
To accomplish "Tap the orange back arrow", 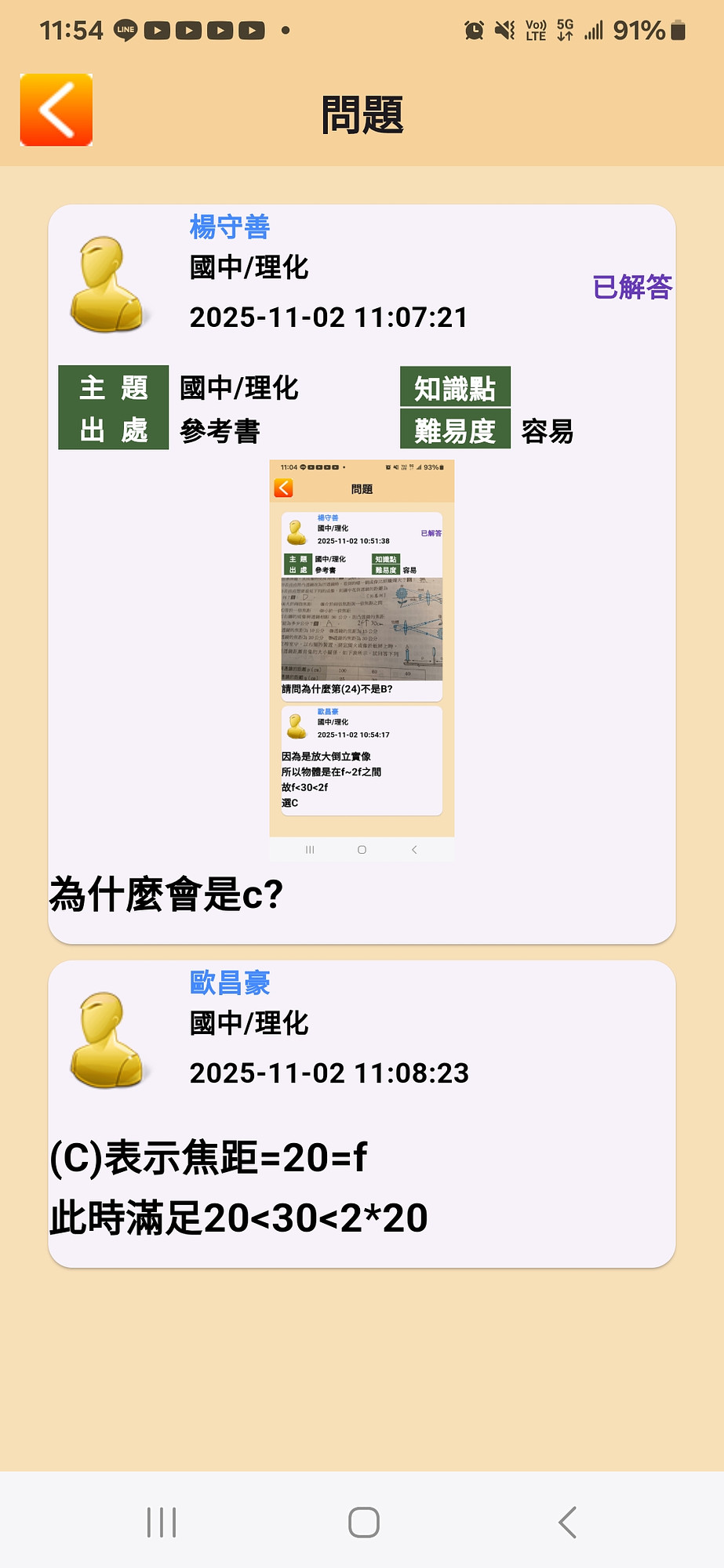I will tap(56, 110).
